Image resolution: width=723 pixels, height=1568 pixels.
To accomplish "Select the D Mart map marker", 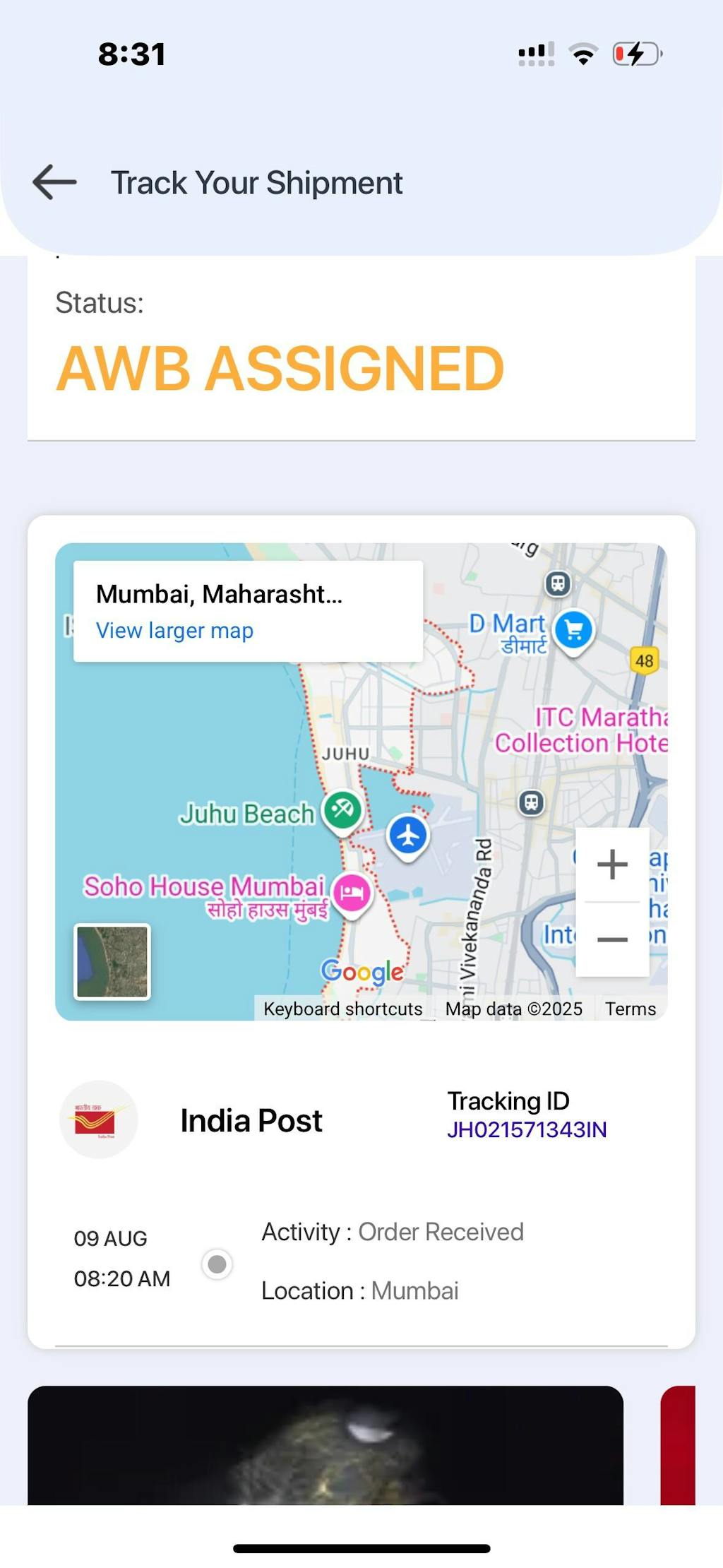I will (573, 629).
